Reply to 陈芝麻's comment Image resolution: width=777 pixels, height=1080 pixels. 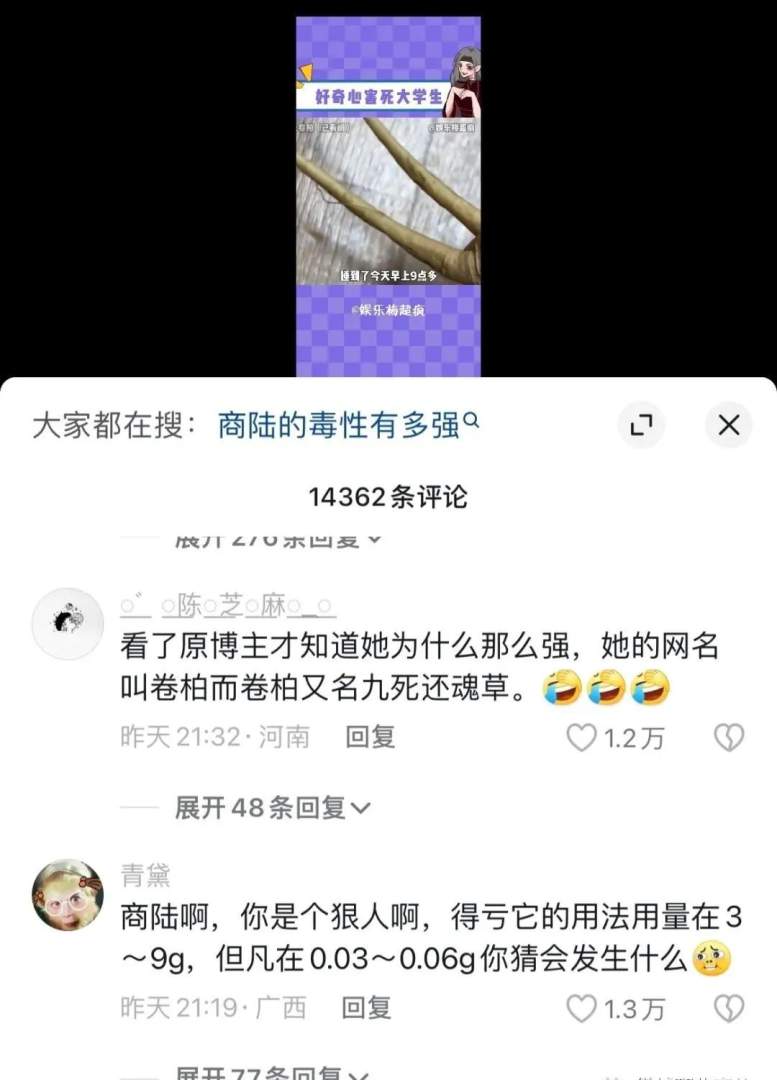pos(370,737)
